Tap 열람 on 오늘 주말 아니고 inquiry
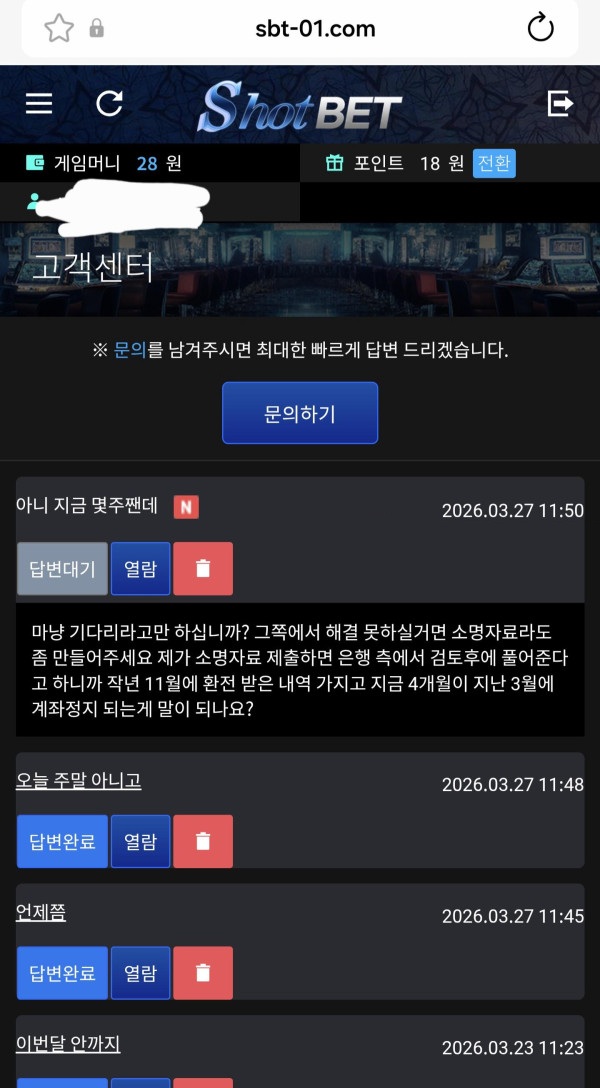 [140, 841]
